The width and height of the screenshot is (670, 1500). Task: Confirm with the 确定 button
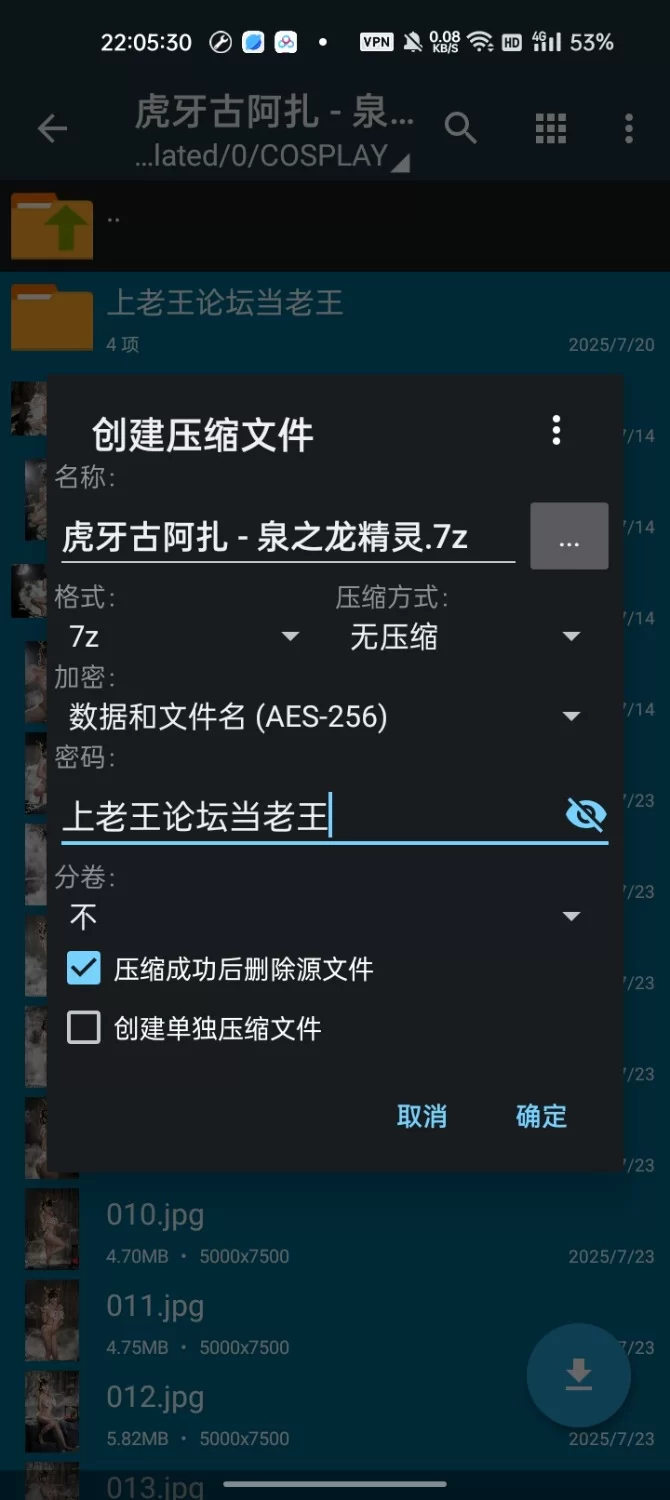541,1116
